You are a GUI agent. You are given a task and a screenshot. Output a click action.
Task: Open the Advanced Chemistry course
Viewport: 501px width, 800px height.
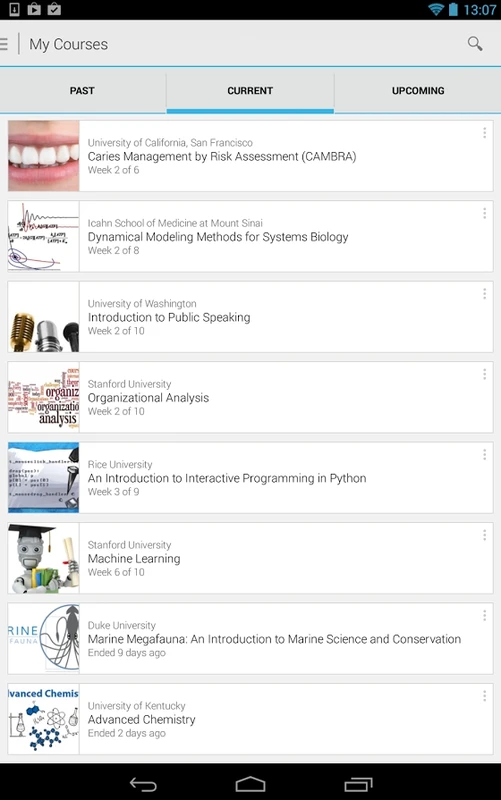tap(250, 719)
